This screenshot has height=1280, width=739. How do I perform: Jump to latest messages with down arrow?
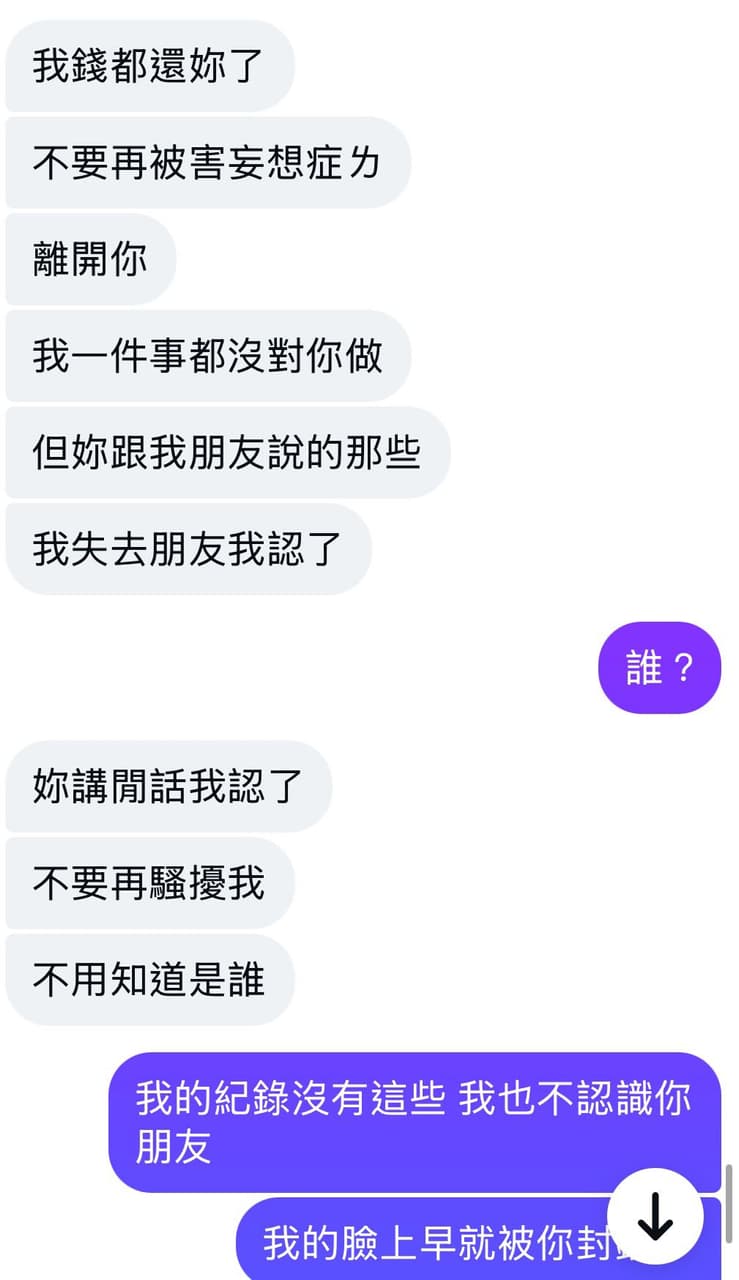[x=655, y=1217]
